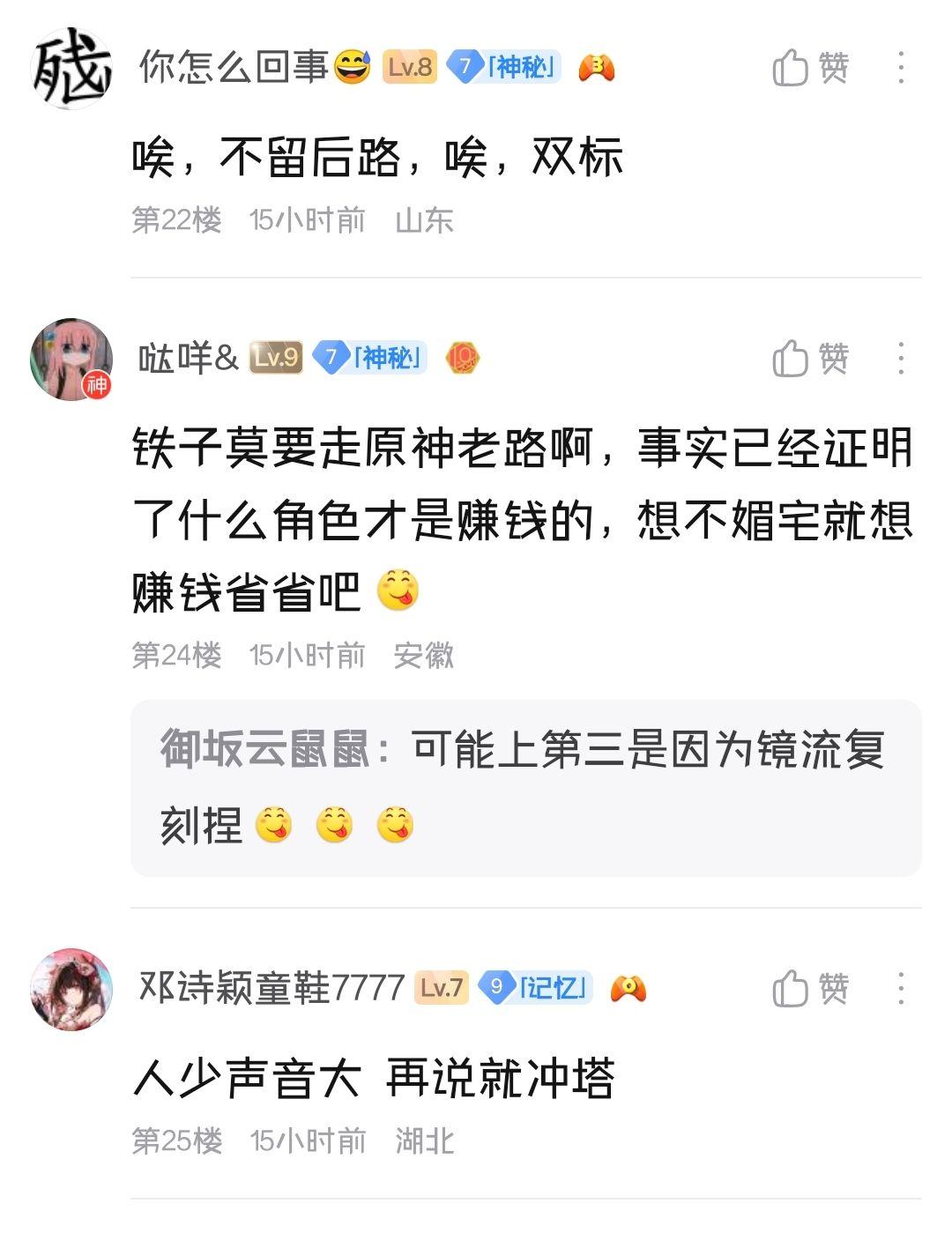Tap username 你怎么回事

click(x=234, y=67)
